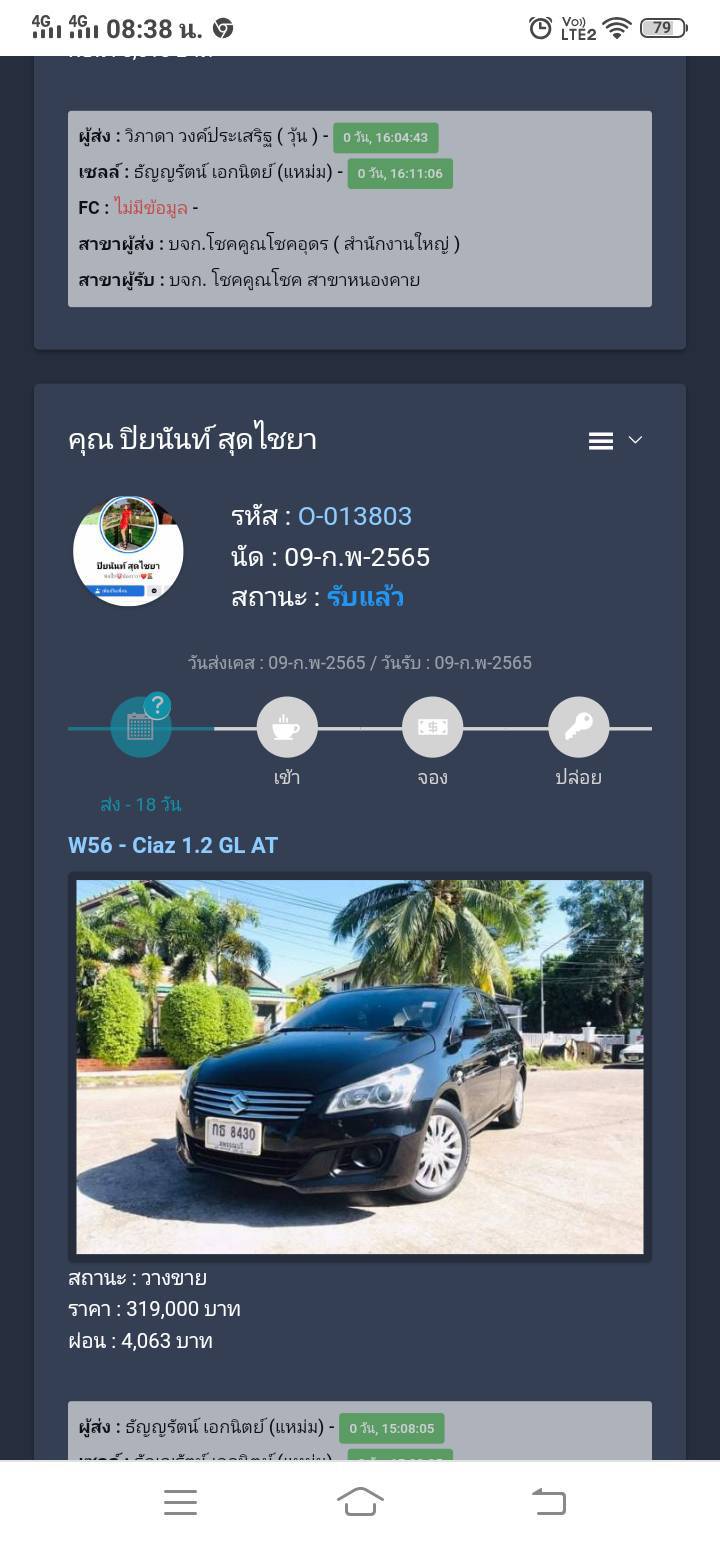View customer ปิยนันท์ สุดไชยา profile picture
The image size is (720, 1544).
(128, 551)
